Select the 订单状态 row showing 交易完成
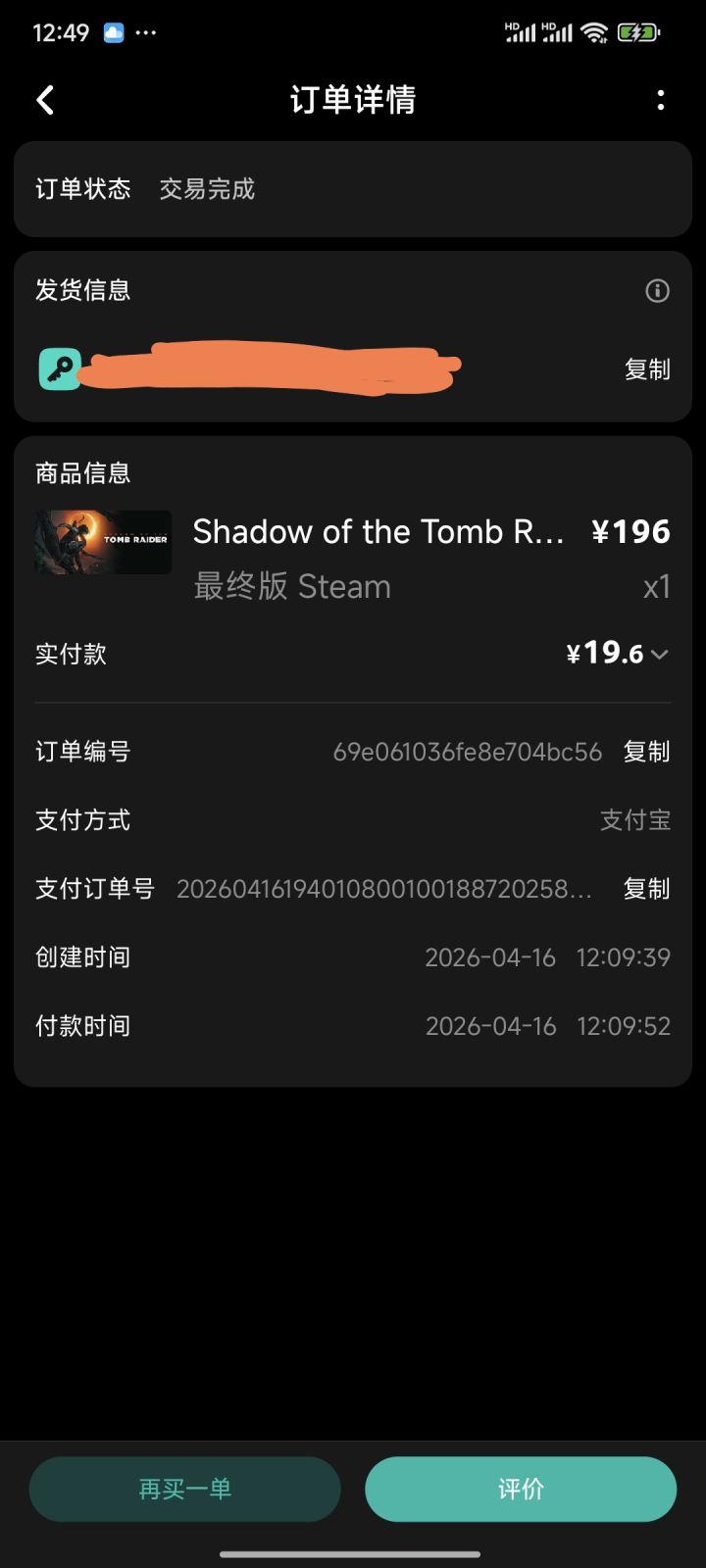The image size is (706, 1568). click(353, 189)
